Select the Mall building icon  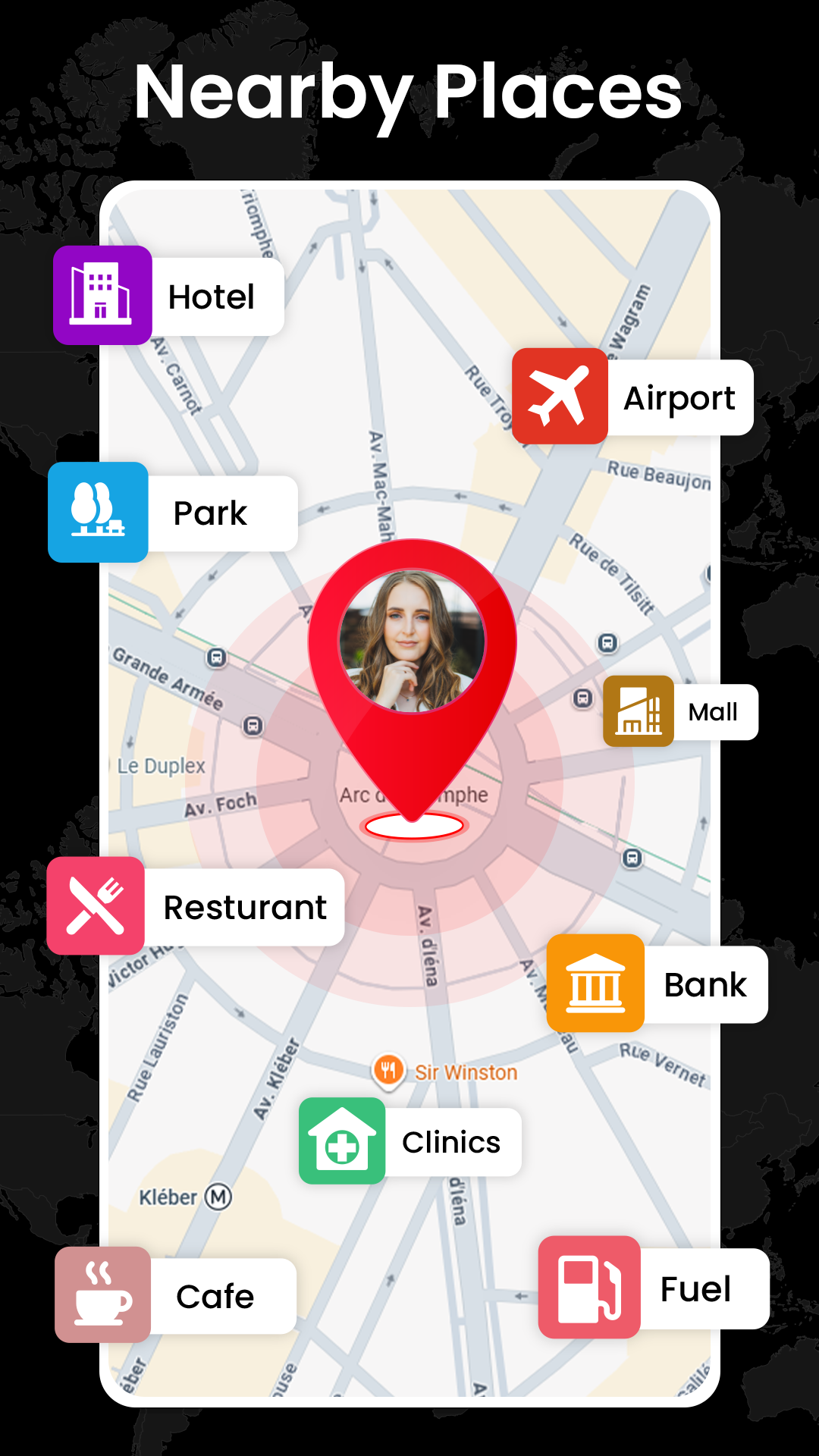point(638,711)
